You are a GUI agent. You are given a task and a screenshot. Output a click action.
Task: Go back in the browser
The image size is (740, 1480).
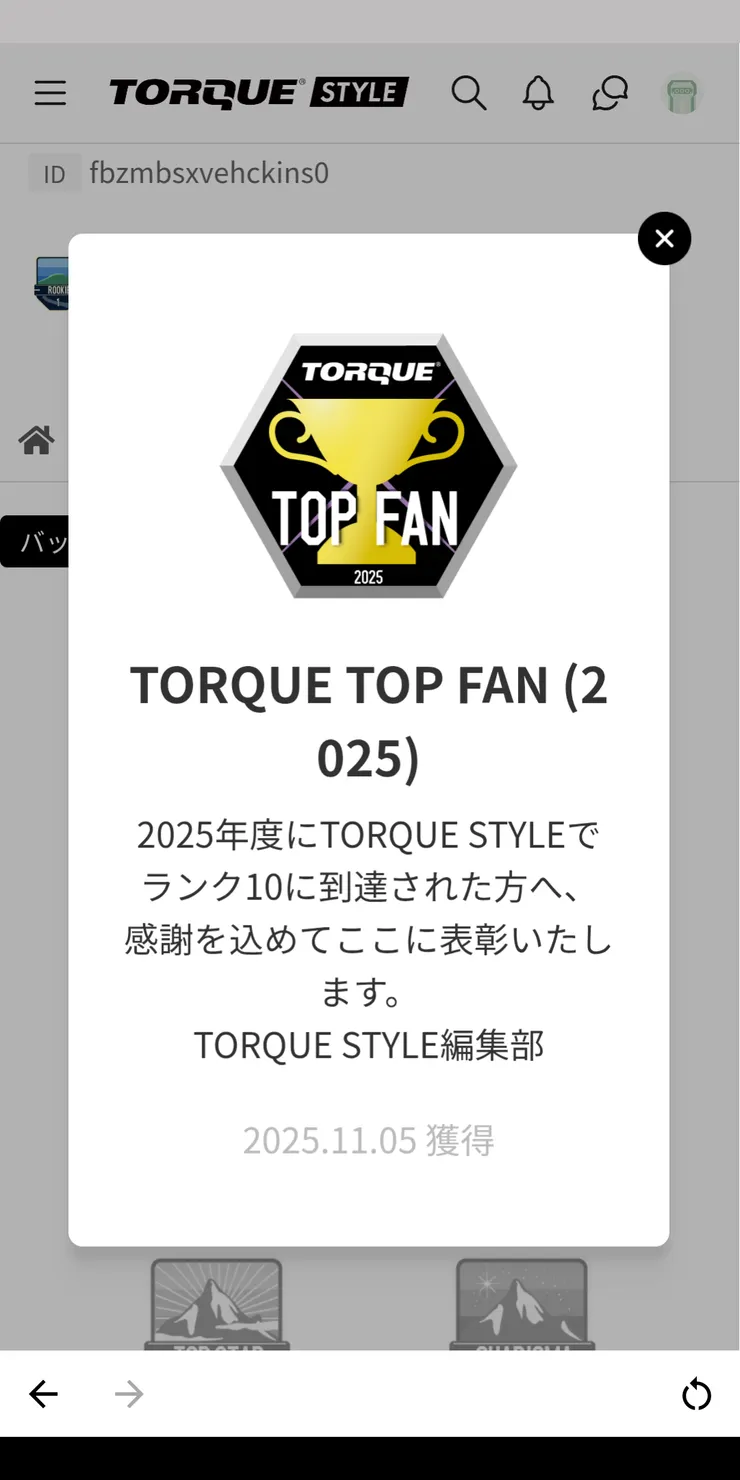[43, 1394]
